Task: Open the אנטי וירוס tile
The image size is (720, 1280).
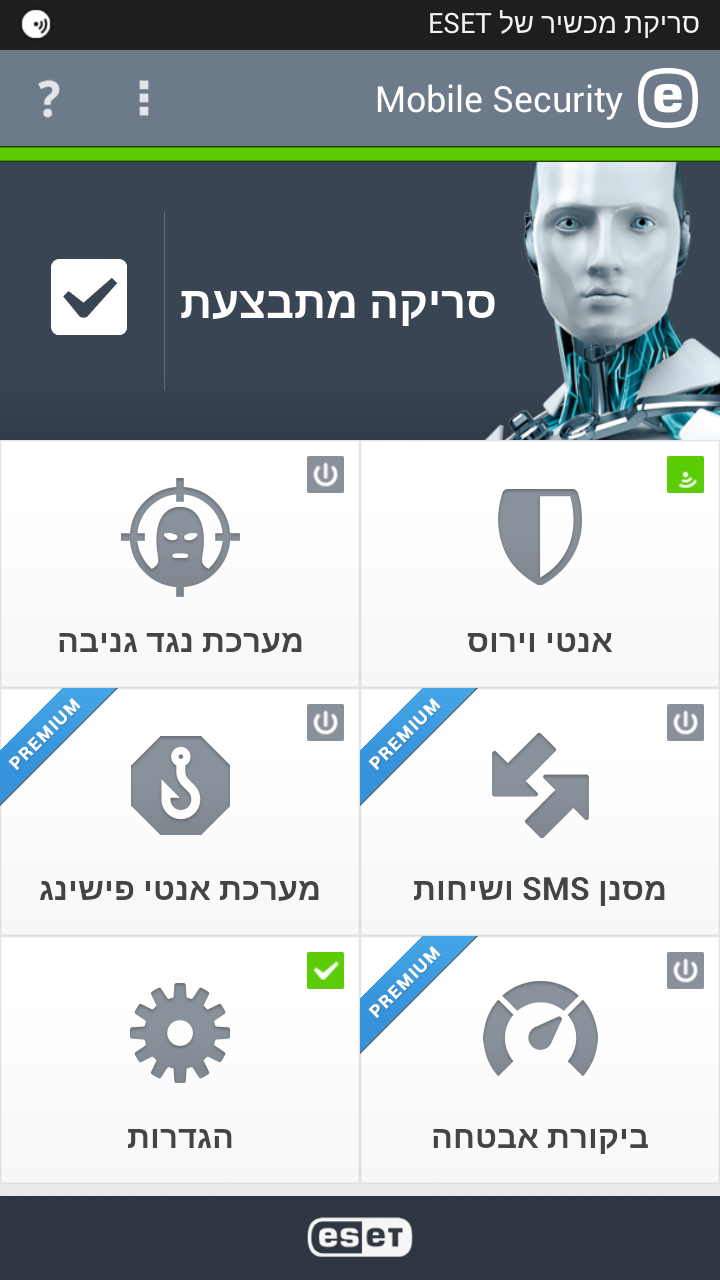Action: click(540, 564)
